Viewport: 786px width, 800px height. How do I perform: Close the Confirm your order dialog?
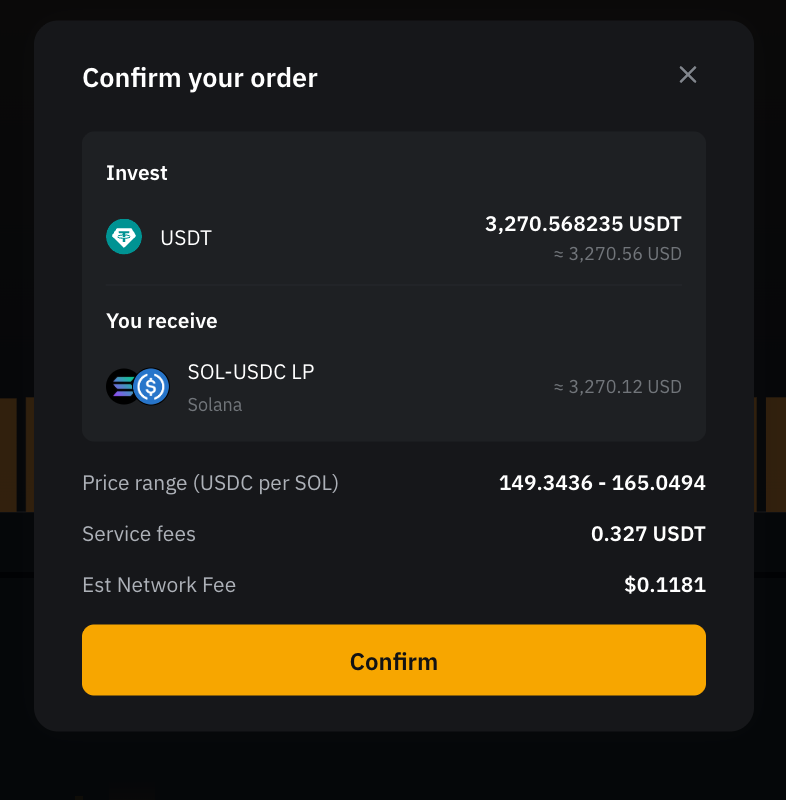687,75
